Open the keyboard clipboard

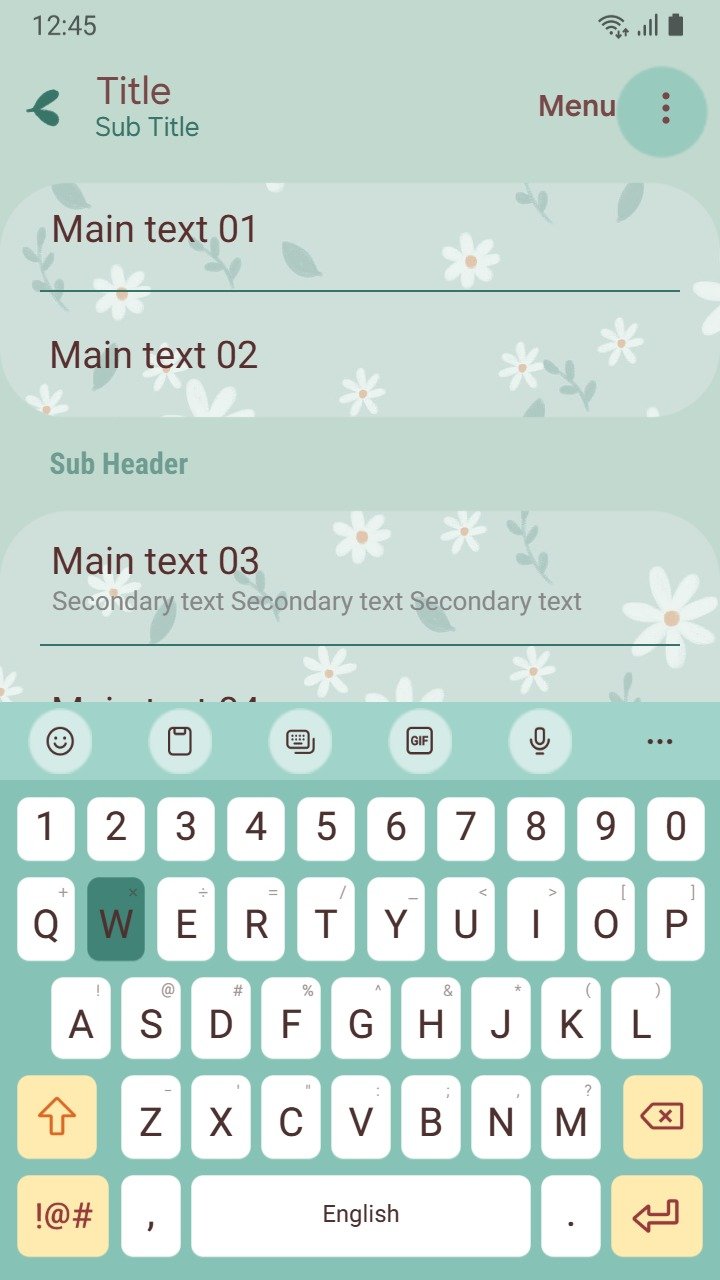point(180,741)
